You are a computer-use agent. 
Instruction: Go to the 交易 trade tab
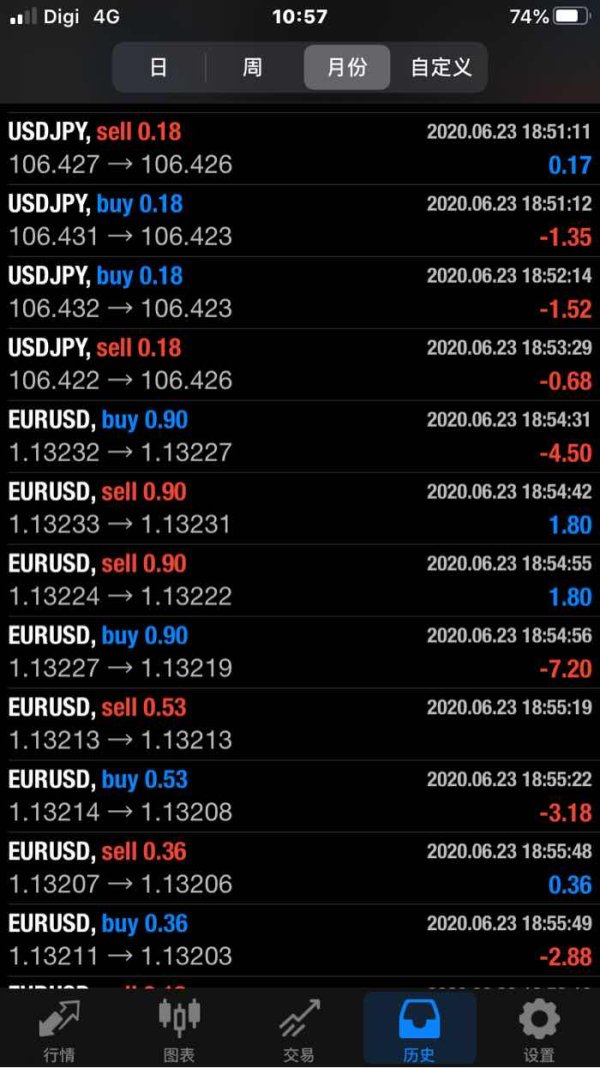click(299, 1030)
